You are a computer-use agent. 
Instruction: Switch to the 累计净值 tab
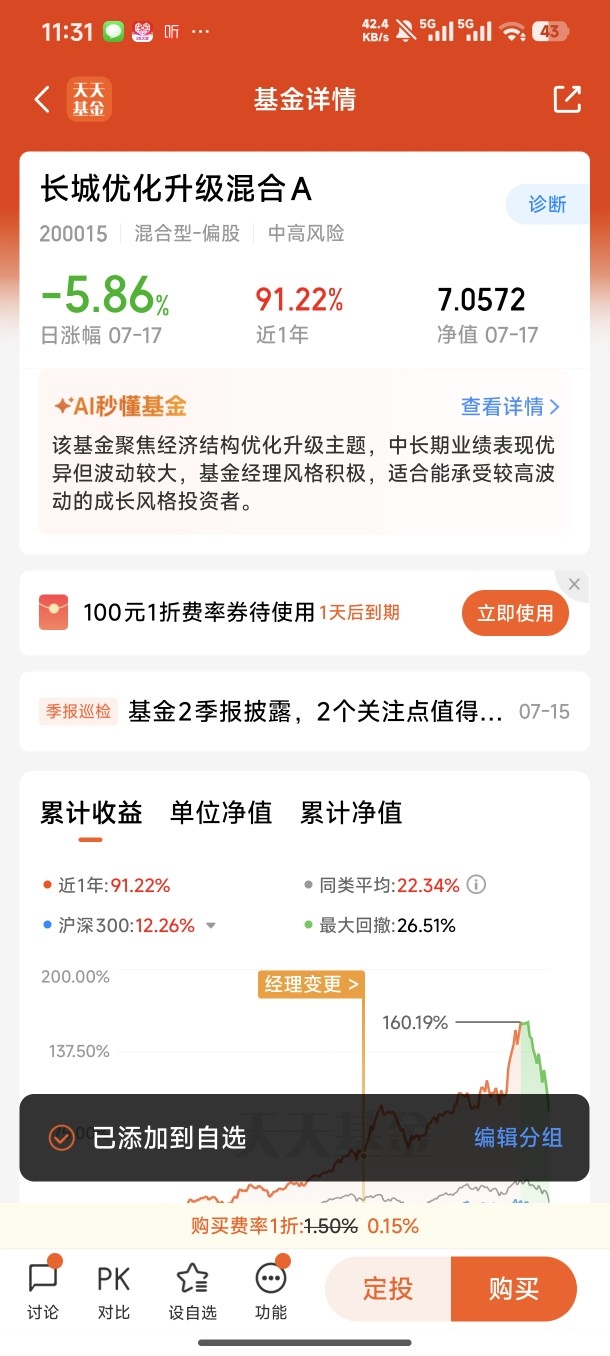[x=351, y=813]
